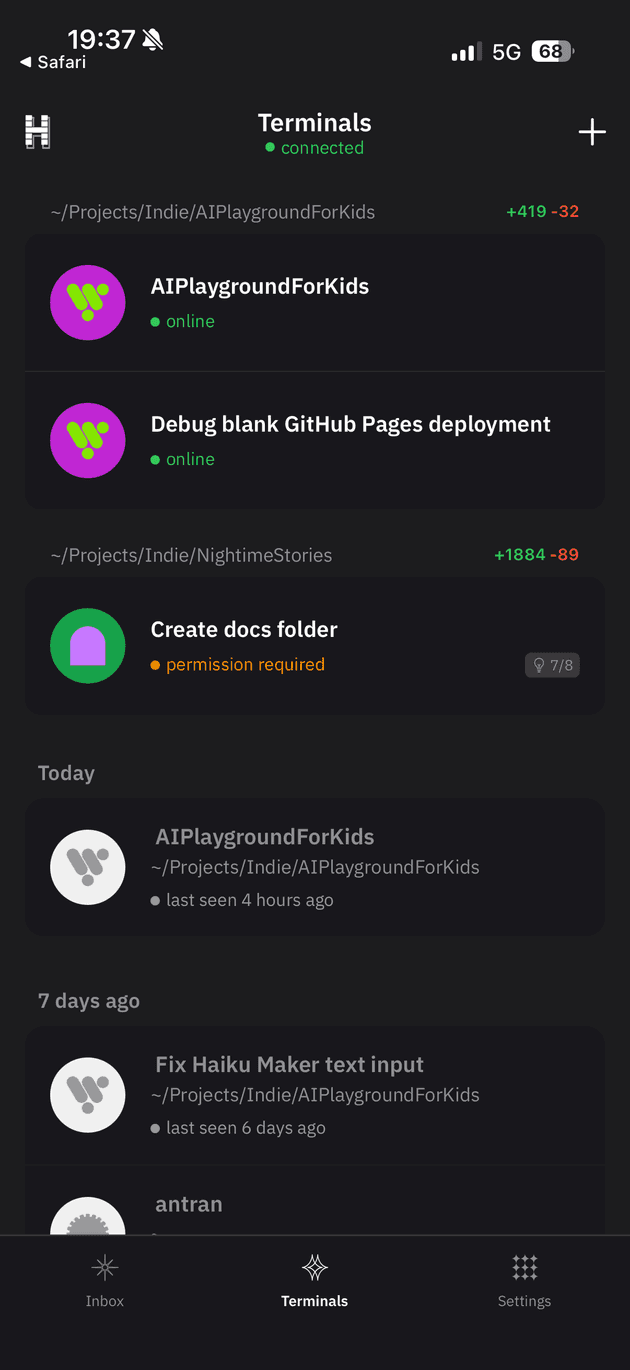Open Fix Haiku Maker text input session

click(314, 1094)
